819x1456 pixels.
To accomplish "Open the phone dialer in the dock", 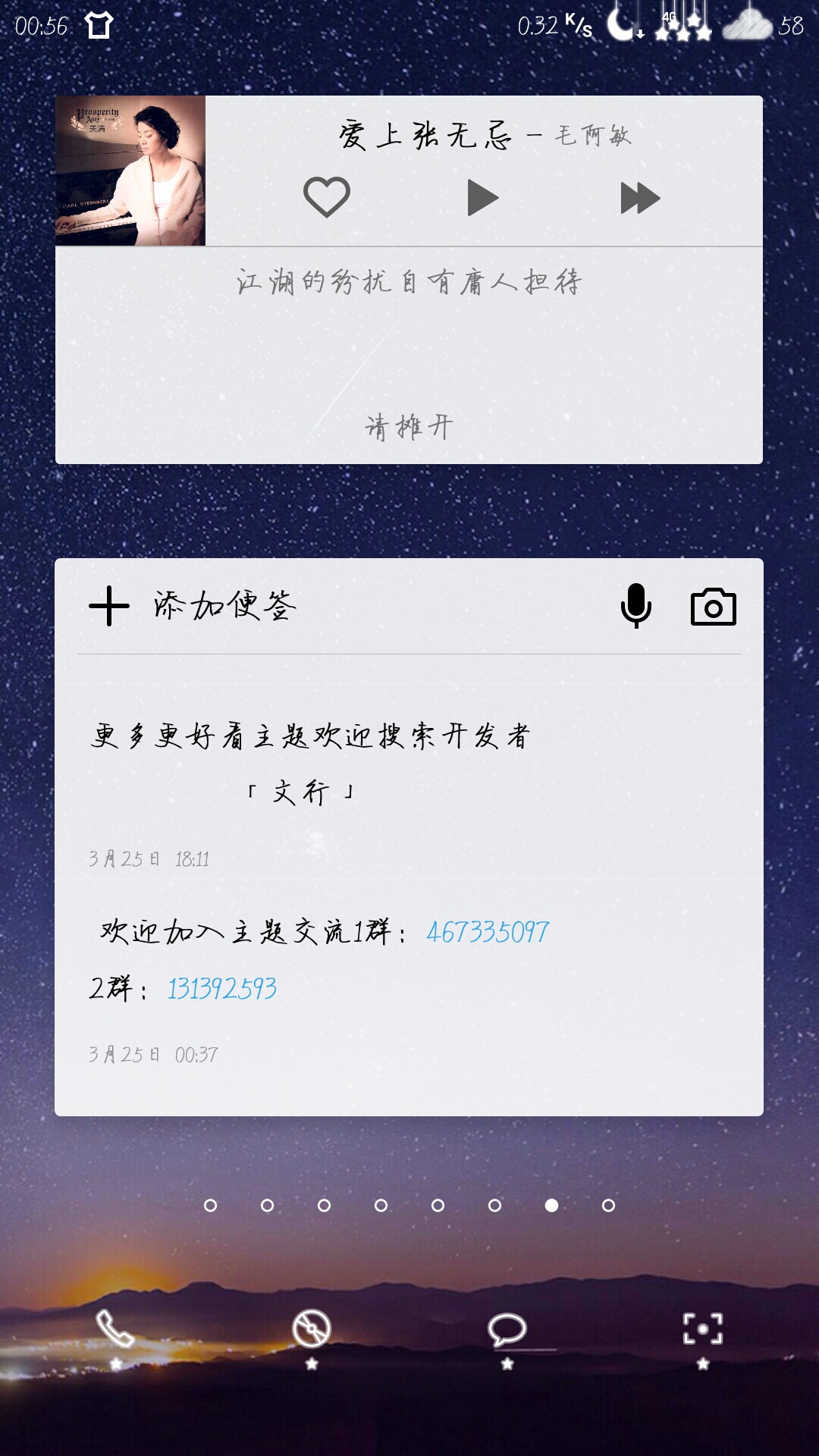I will pos(115,1331).
